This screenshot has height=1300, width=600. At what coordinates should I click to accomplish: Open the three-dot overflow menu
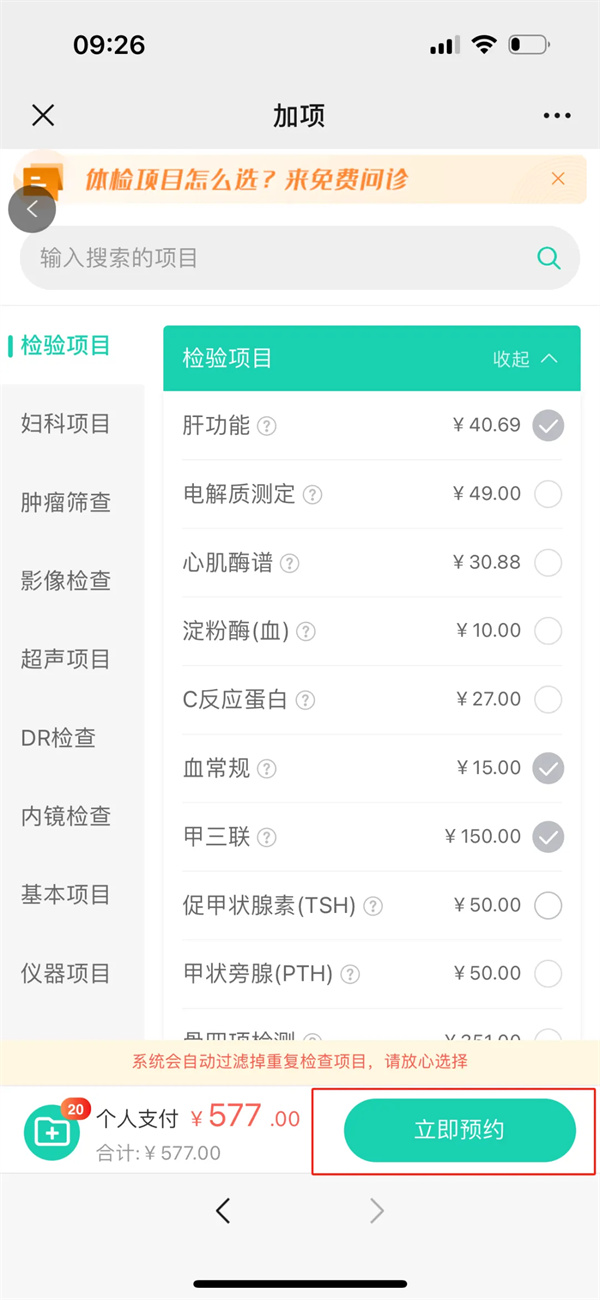click(x=557, y=116)
